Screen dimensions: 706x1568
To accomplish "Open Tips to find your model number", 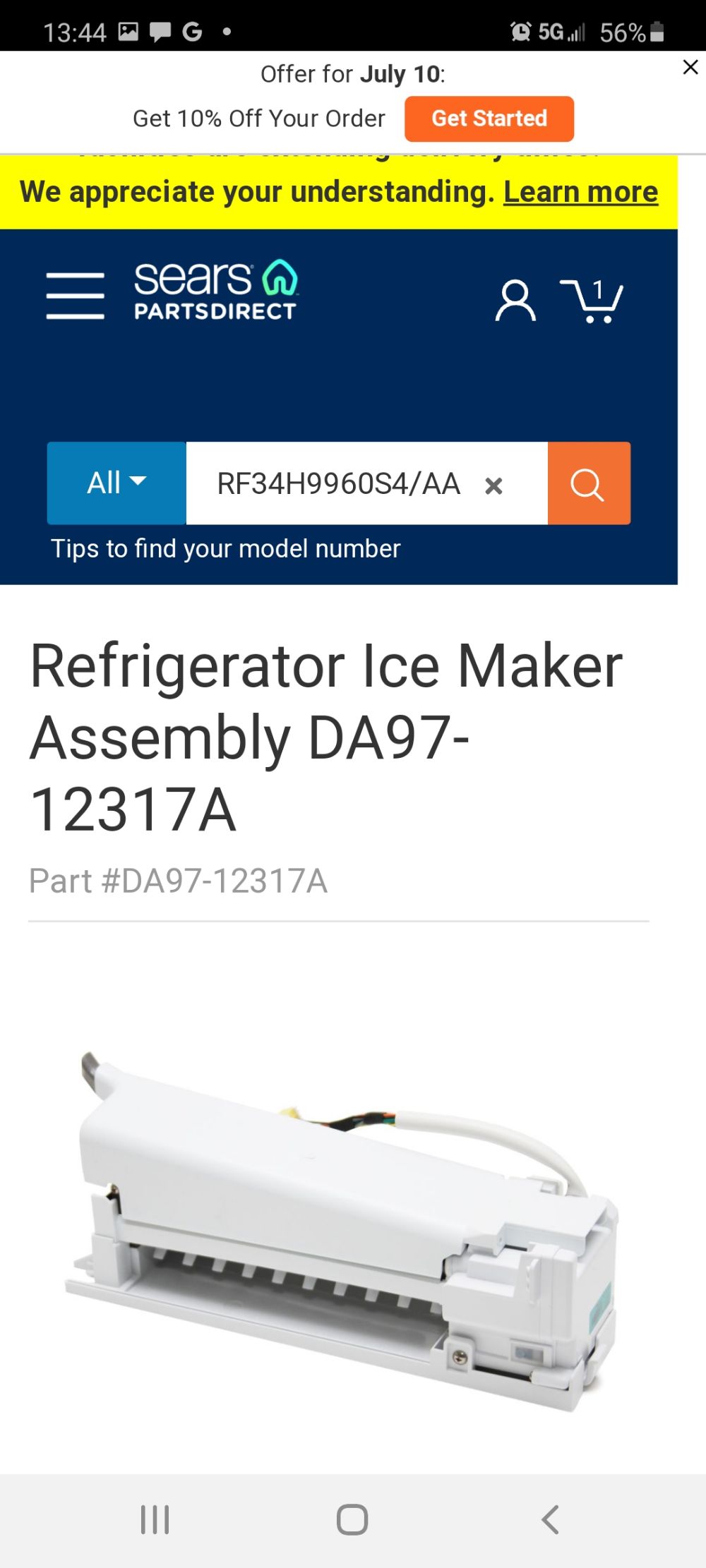I will point(225,548).
